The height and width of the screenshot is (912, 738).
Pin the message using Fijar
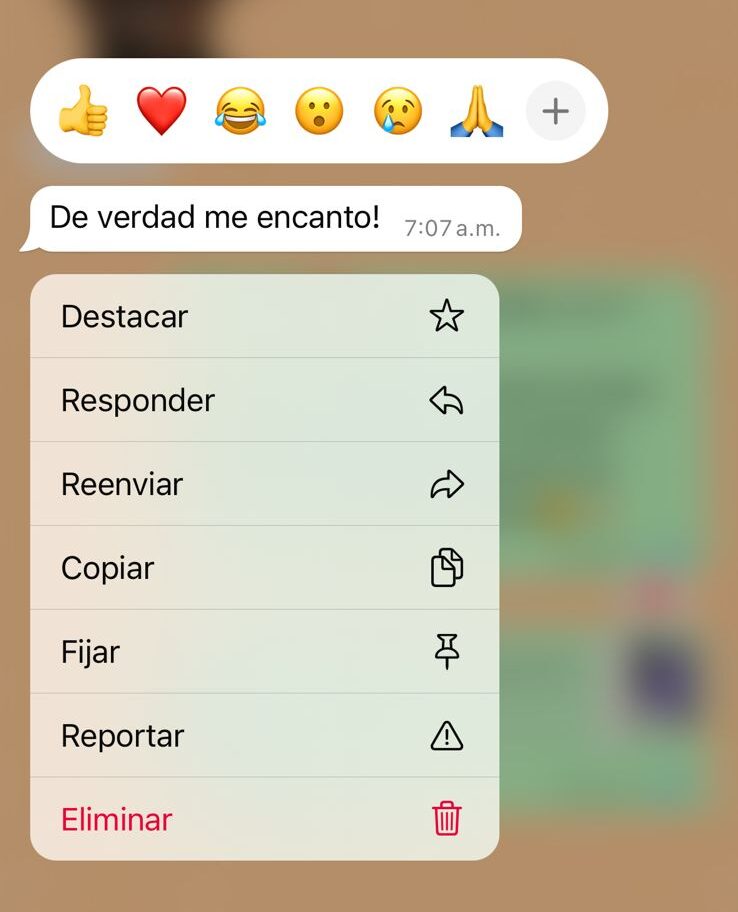click(x=264, y=653)
